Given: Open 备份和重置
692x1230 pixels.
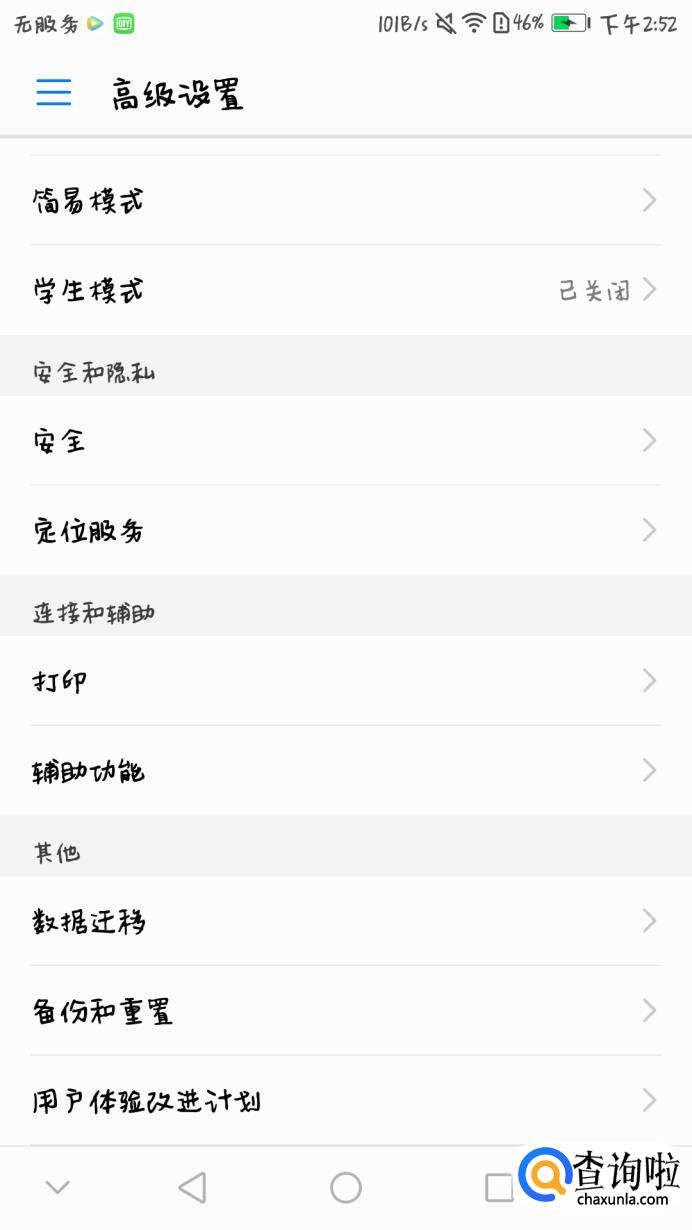Looking at the screenshot, I should tap(345, 1011).
